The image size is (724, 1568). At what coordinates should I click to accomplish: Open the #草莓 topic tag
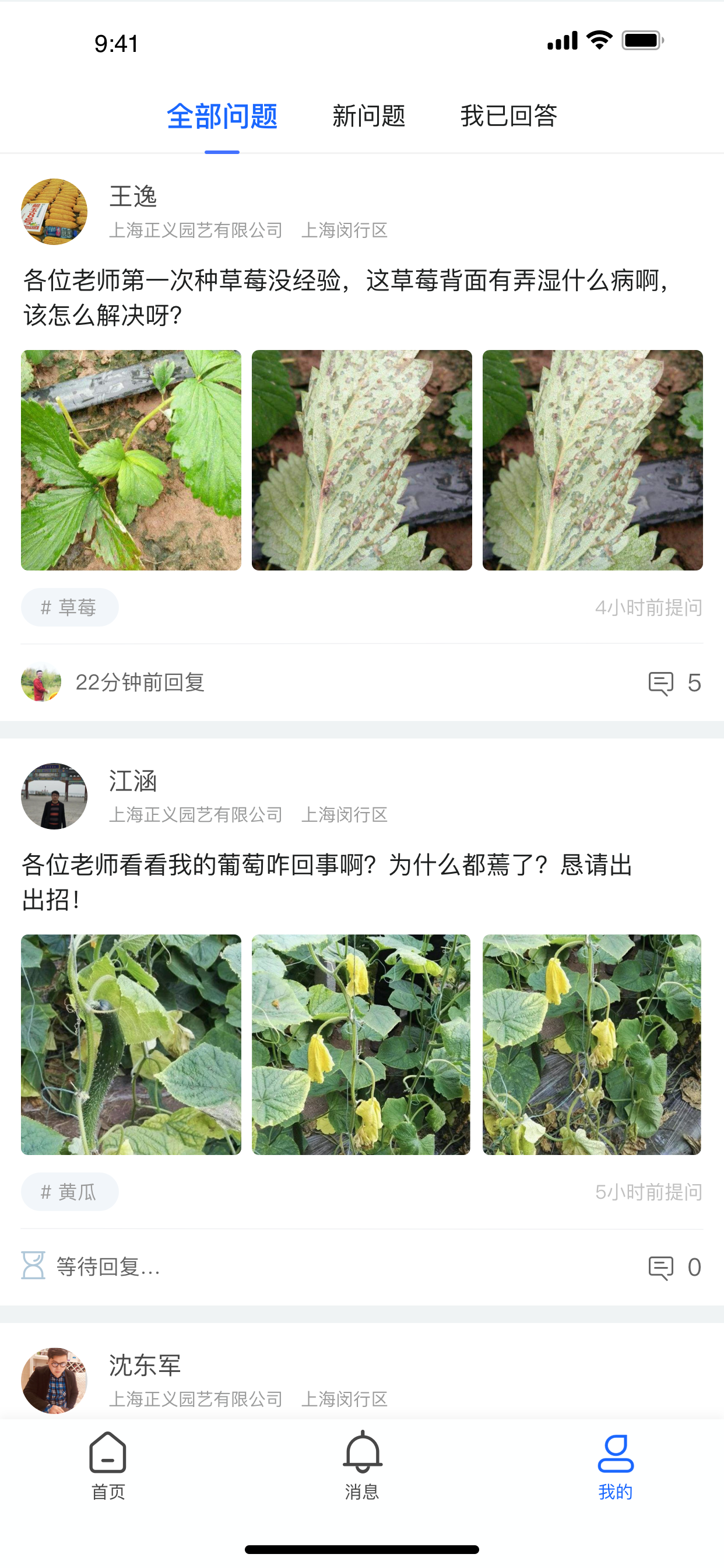pyautogui.click(x=69, y=606)
